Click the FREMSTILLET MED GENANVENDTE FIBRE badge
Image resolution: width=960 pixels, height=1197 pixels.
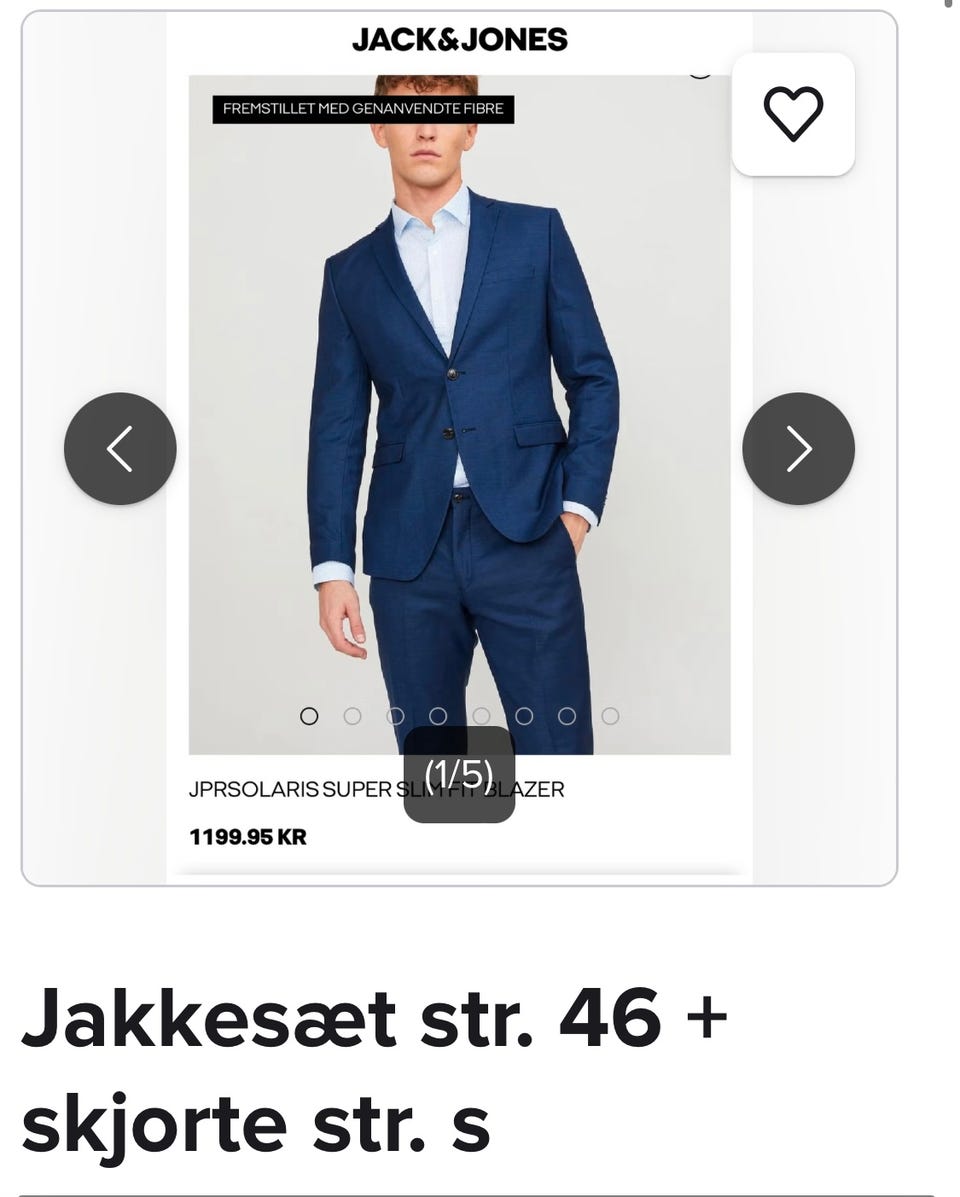pos(362,107)
